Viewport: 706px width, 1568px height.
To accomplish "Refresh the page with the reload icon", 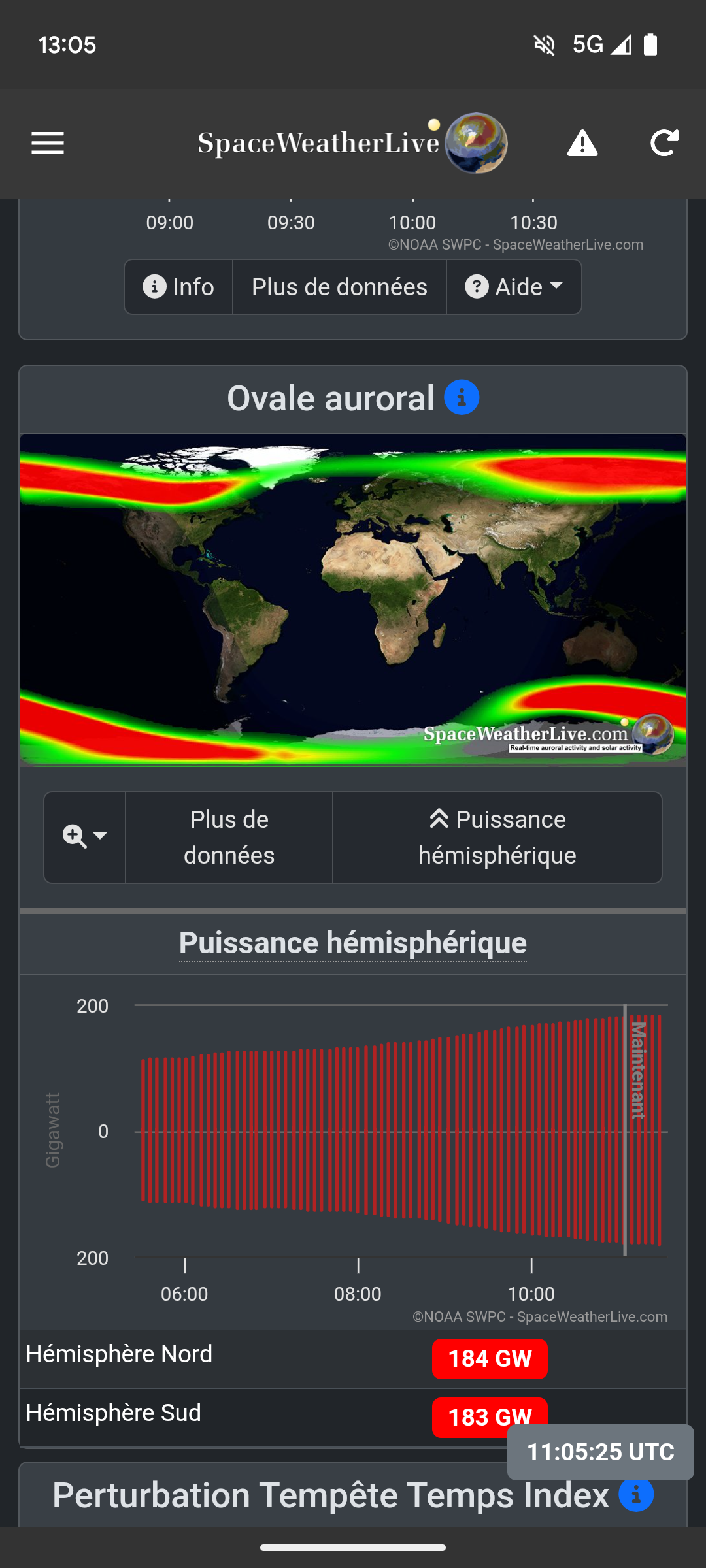I will tap(664, 143).
